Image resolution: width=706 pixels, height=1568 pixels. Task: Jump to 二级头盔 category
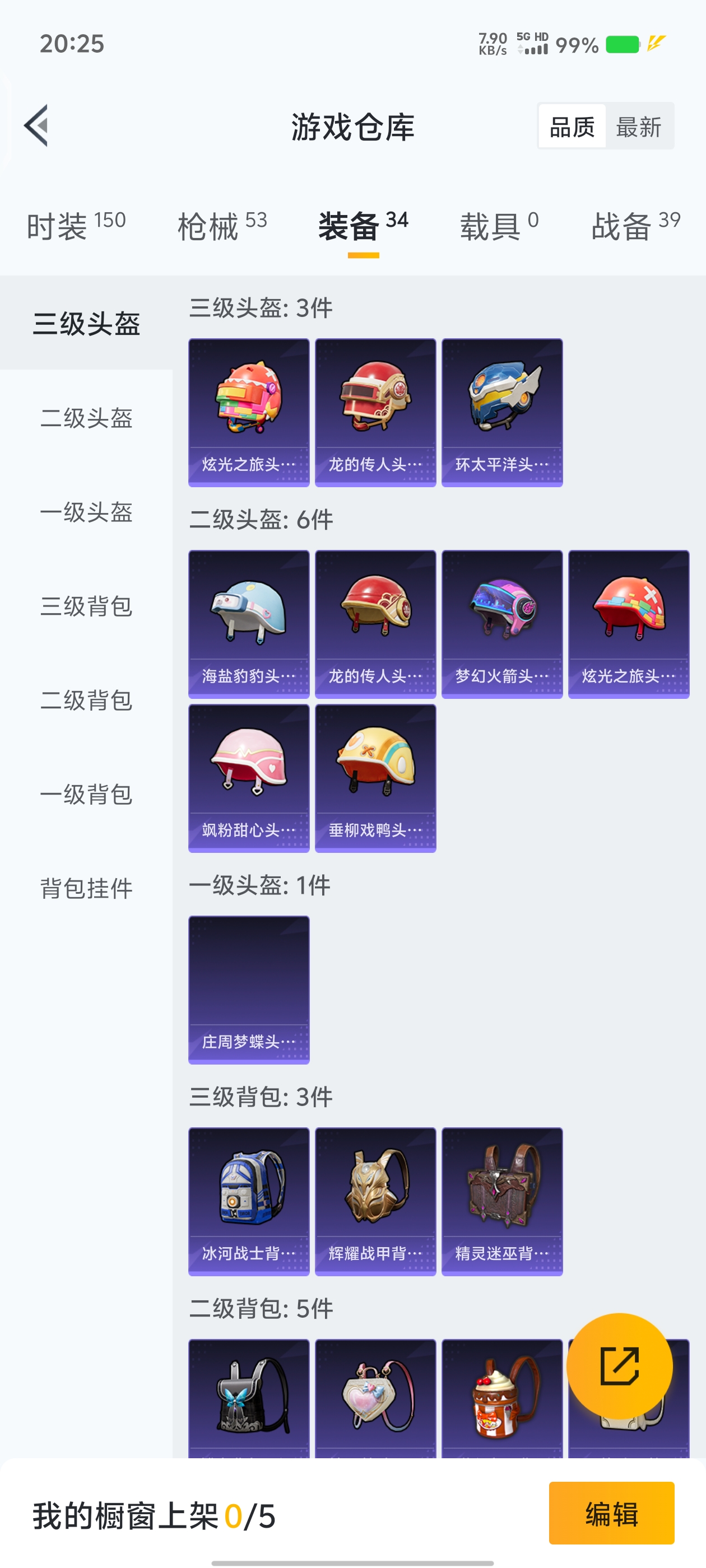click(x=86, y=418)
